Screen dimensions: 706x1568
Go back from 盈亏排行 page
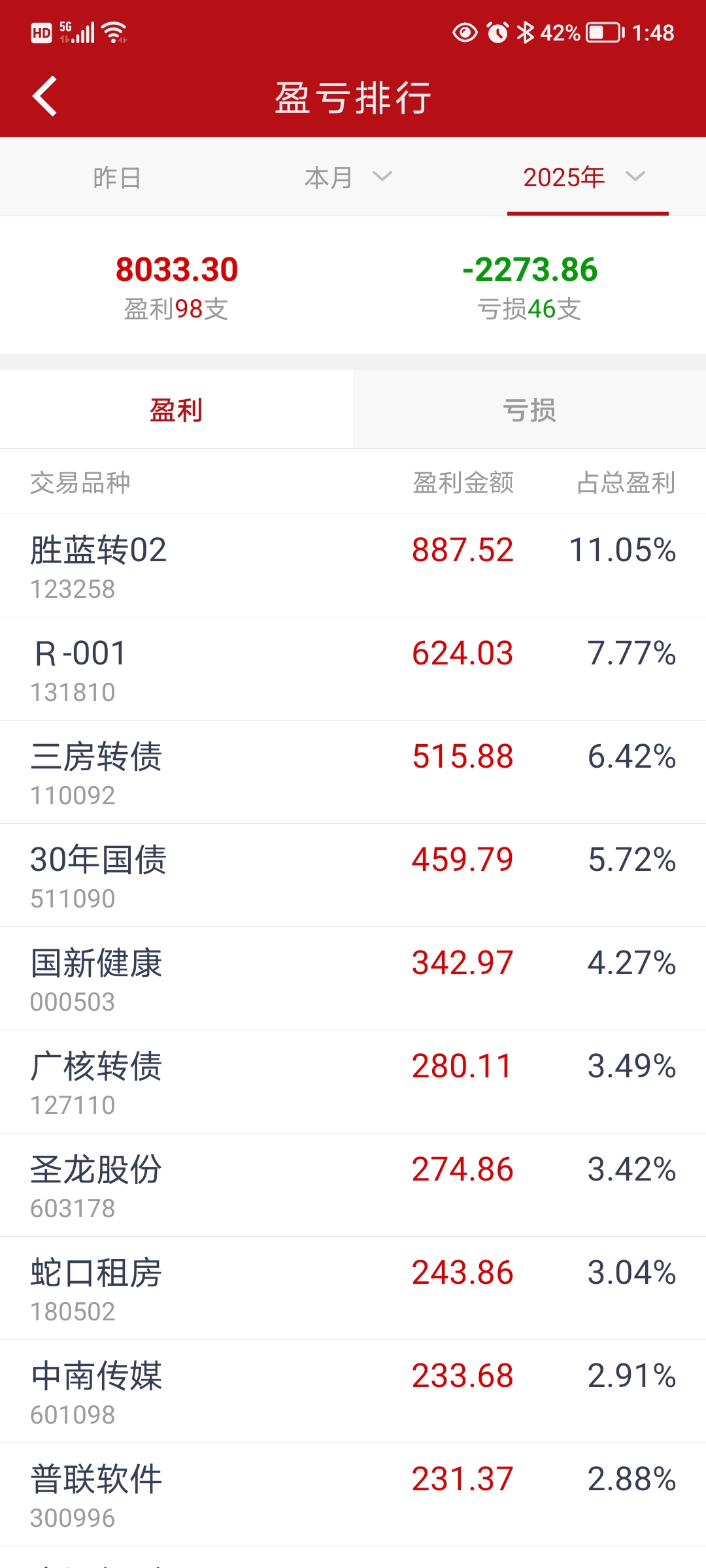44,97
